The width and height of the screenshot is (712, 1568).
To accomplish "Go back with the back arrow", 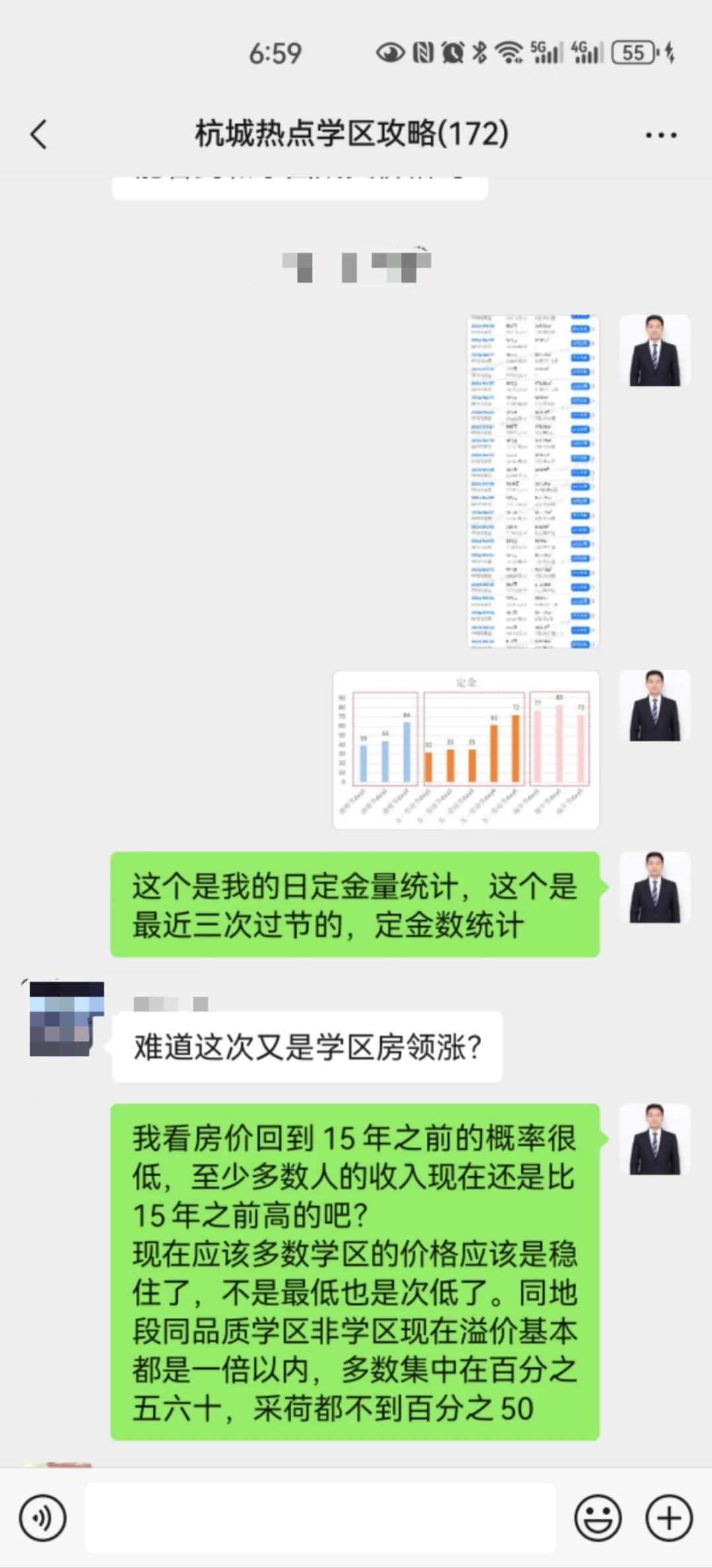I will coord(38,135).
